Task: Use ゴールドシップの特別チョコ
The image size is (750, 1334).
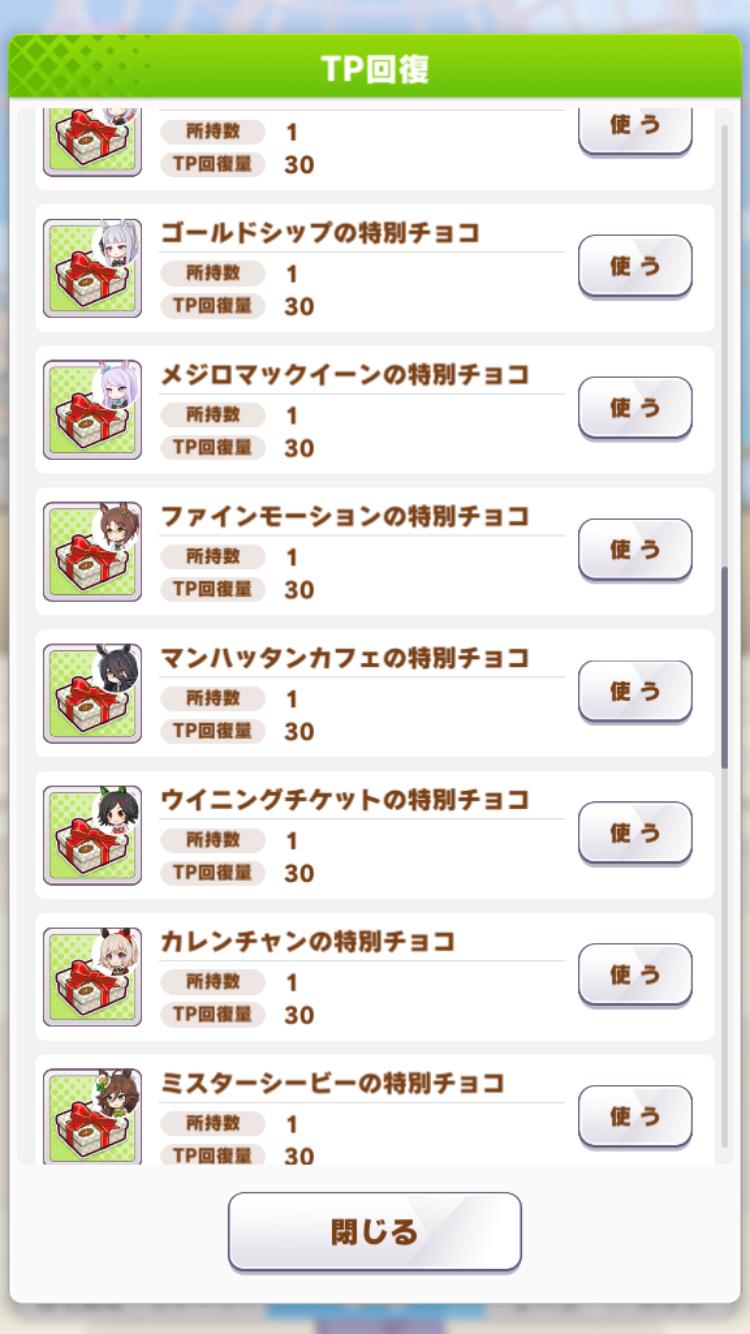Action: coord(635,266)
